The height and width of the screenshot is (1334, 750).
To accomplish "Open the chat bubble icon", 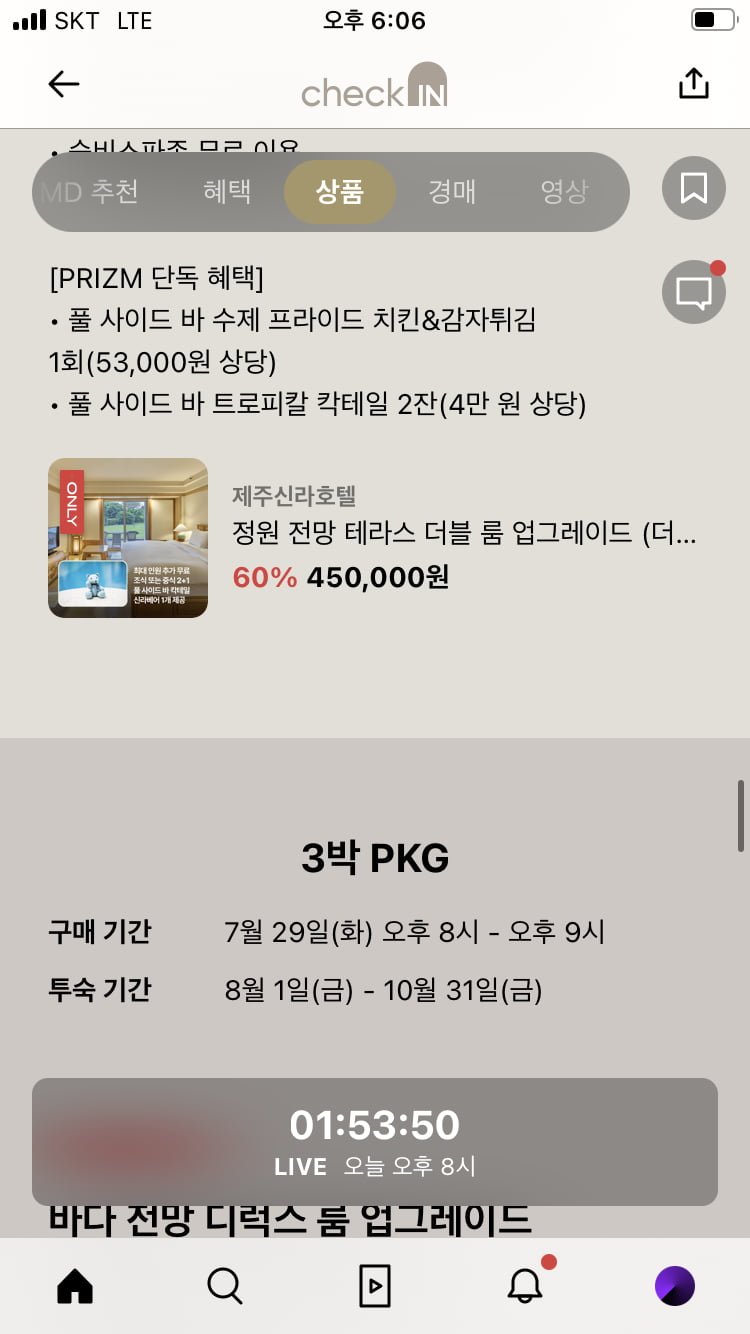I will 694,292.
